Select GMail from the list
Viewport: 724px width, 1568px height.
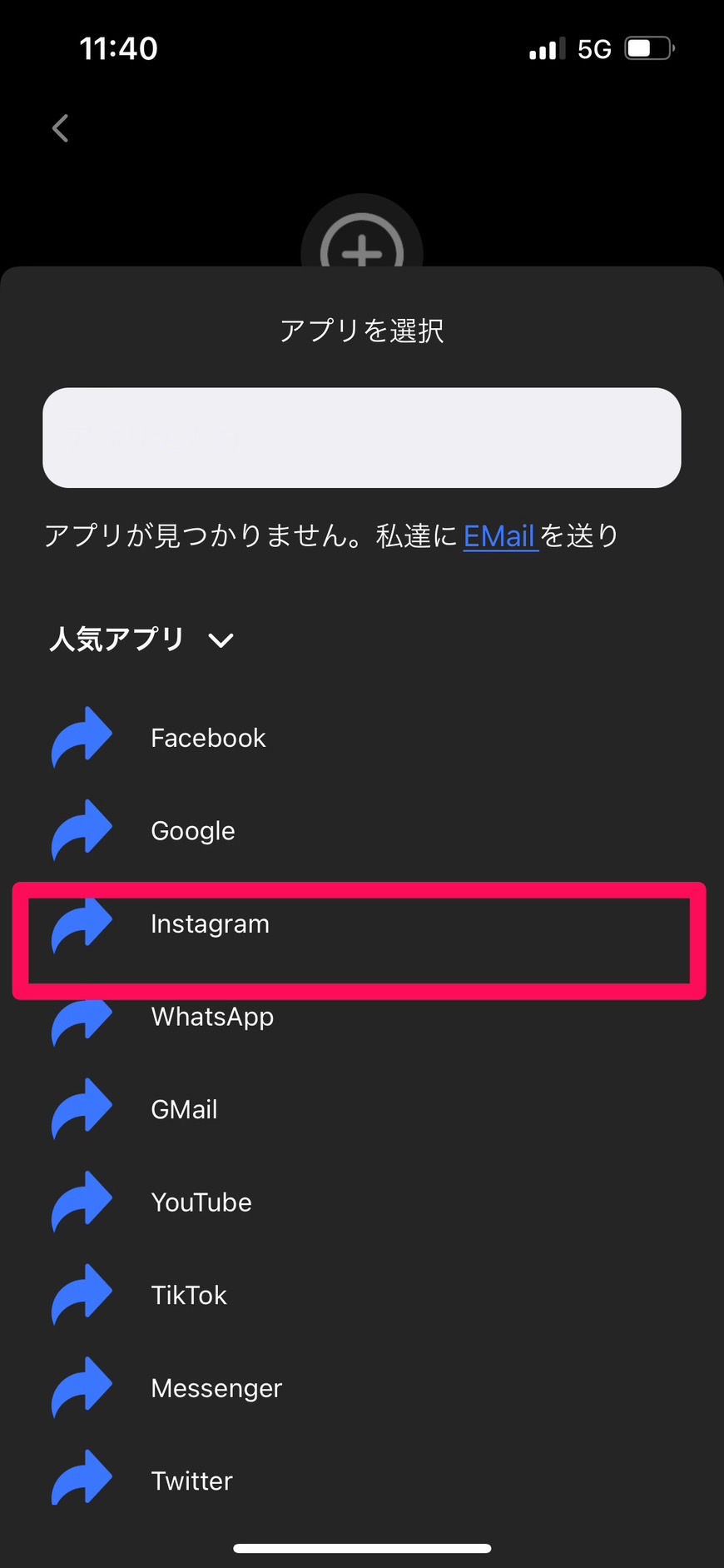click(x=362, y=1110)
